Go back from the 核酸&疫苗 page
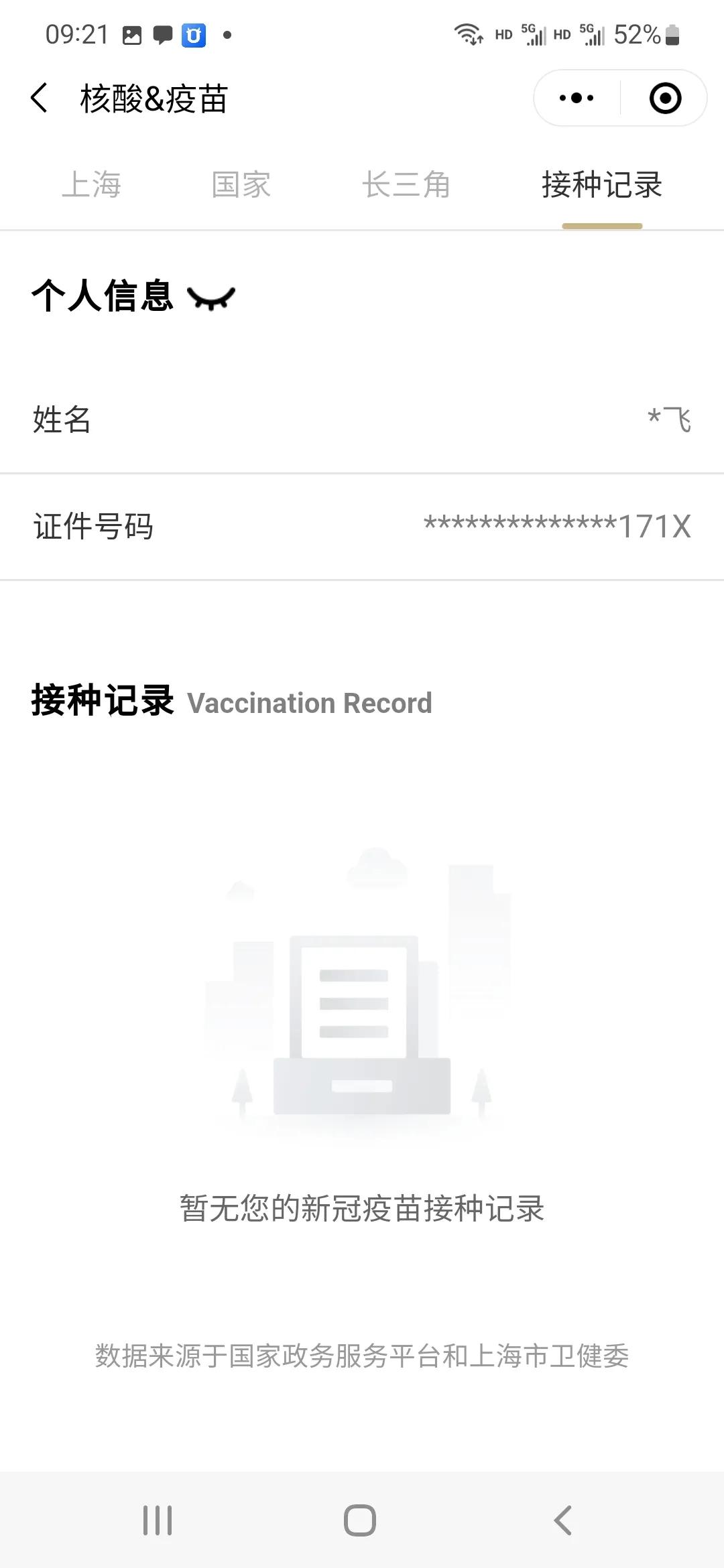Image resolution: width=724 pixels, height=1568 pixels. (x=40, y=99)
